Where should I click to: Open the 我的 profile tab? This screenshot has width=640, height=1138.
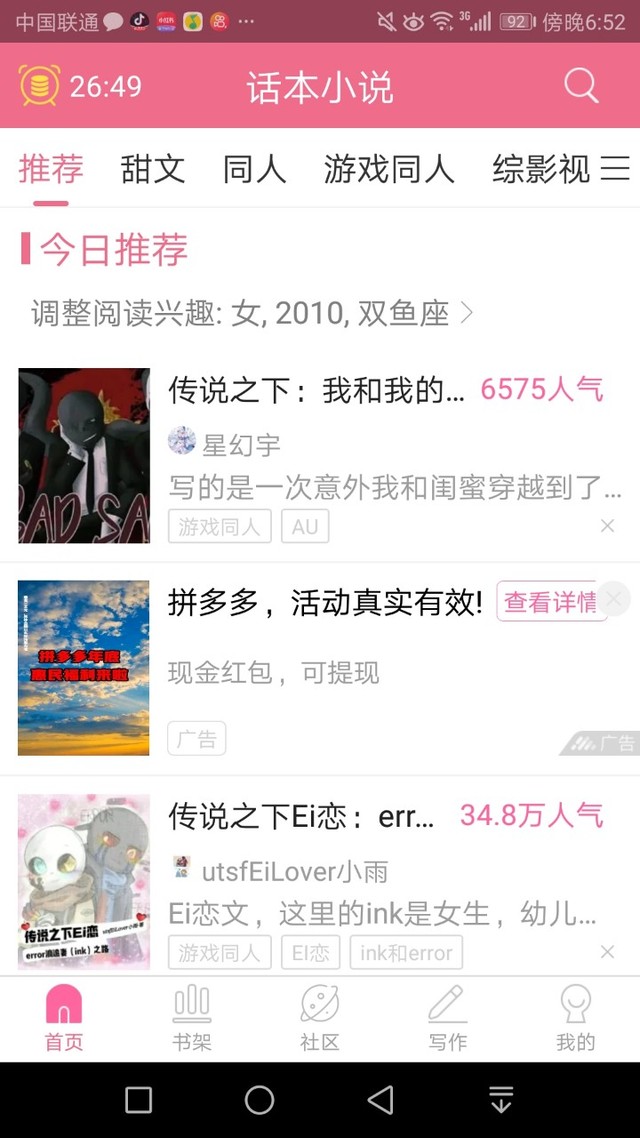point(575,1017)
